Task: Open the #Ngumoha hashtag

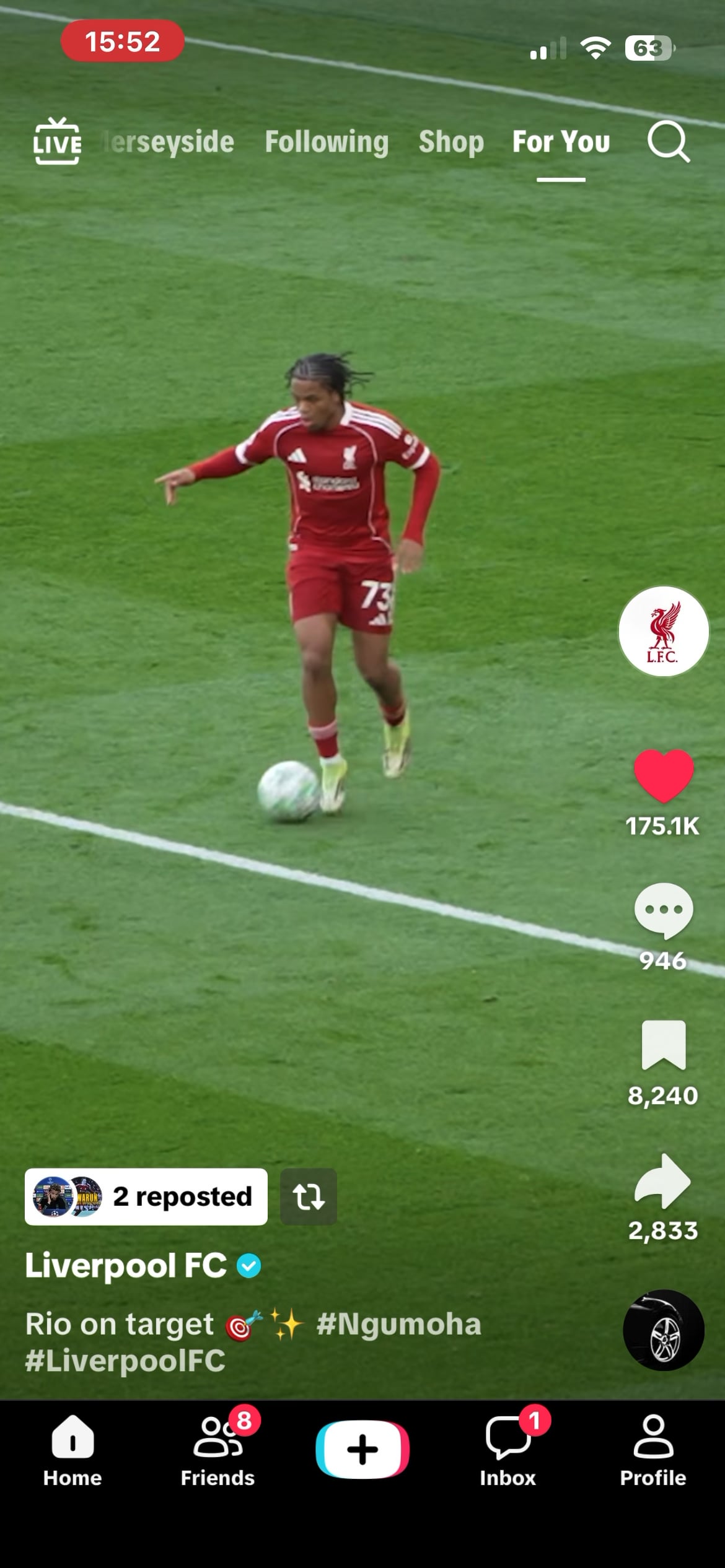Action: pos(398,1325)
